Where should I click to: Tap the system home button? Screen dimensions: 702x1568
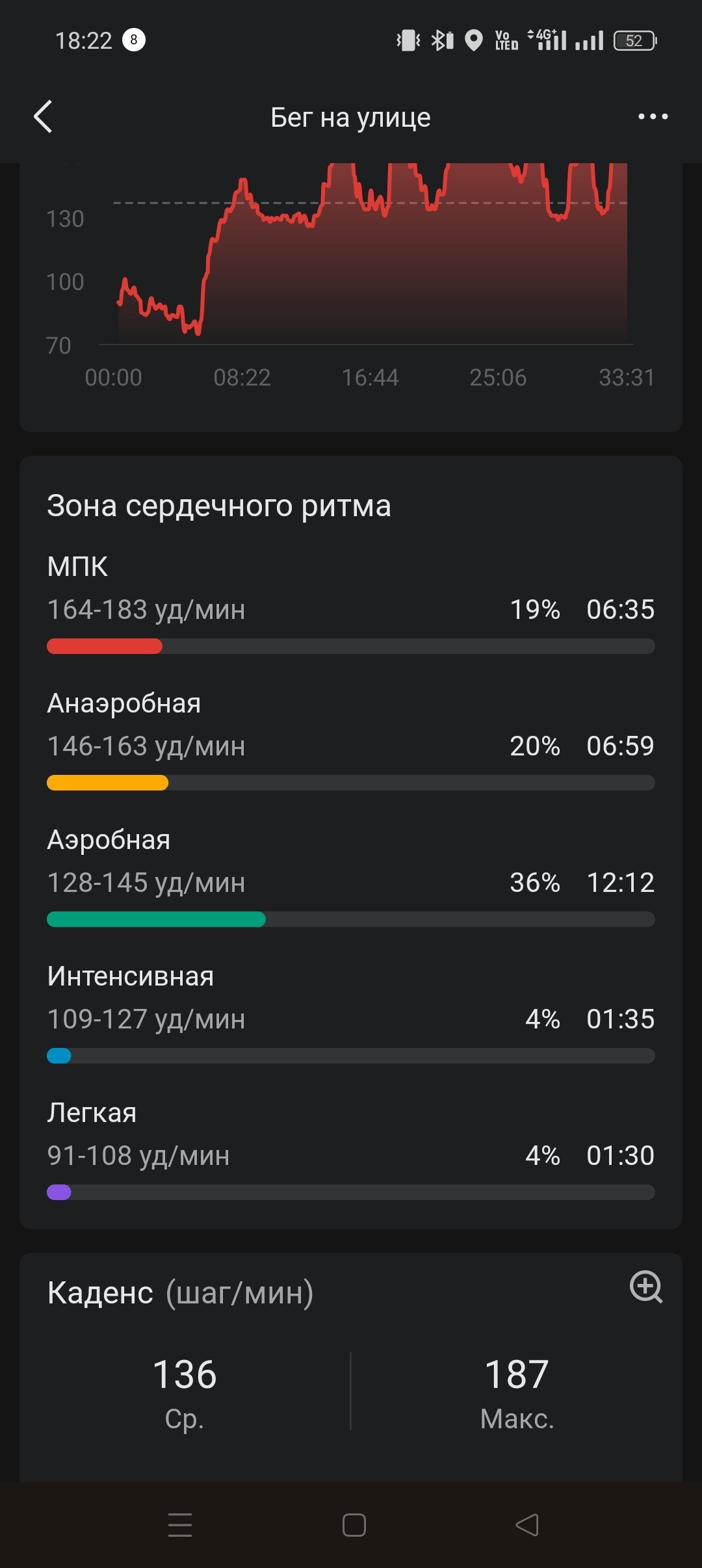pos(354,1525)
